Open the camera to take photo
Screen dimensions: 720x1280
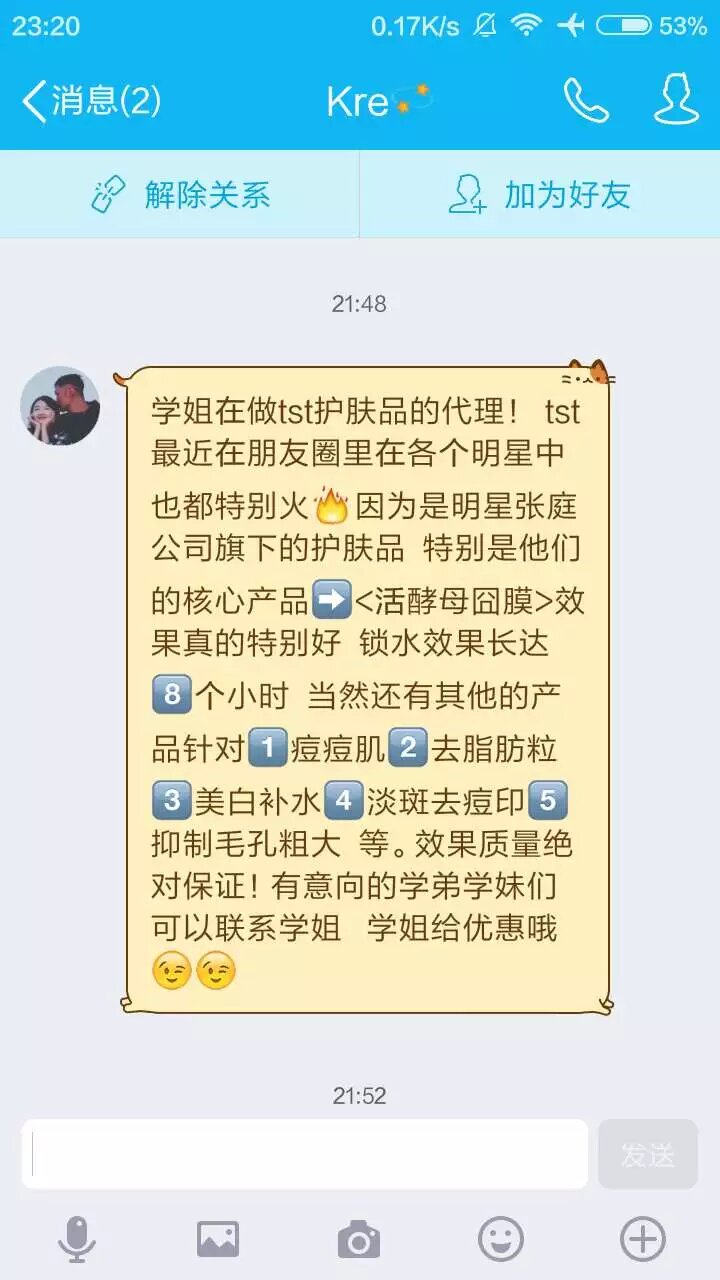tap(359, 1240)
